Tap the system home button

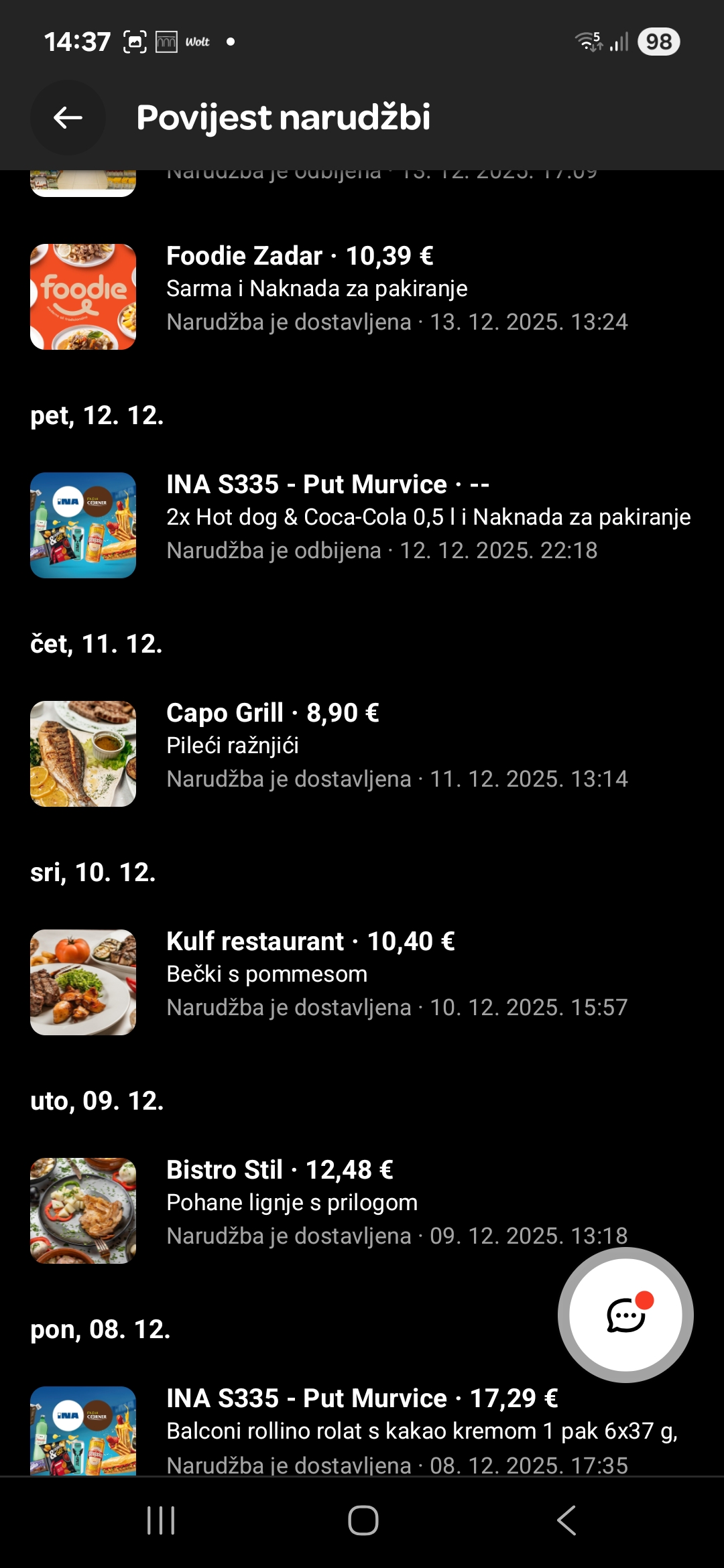[x=363, y=1520]
